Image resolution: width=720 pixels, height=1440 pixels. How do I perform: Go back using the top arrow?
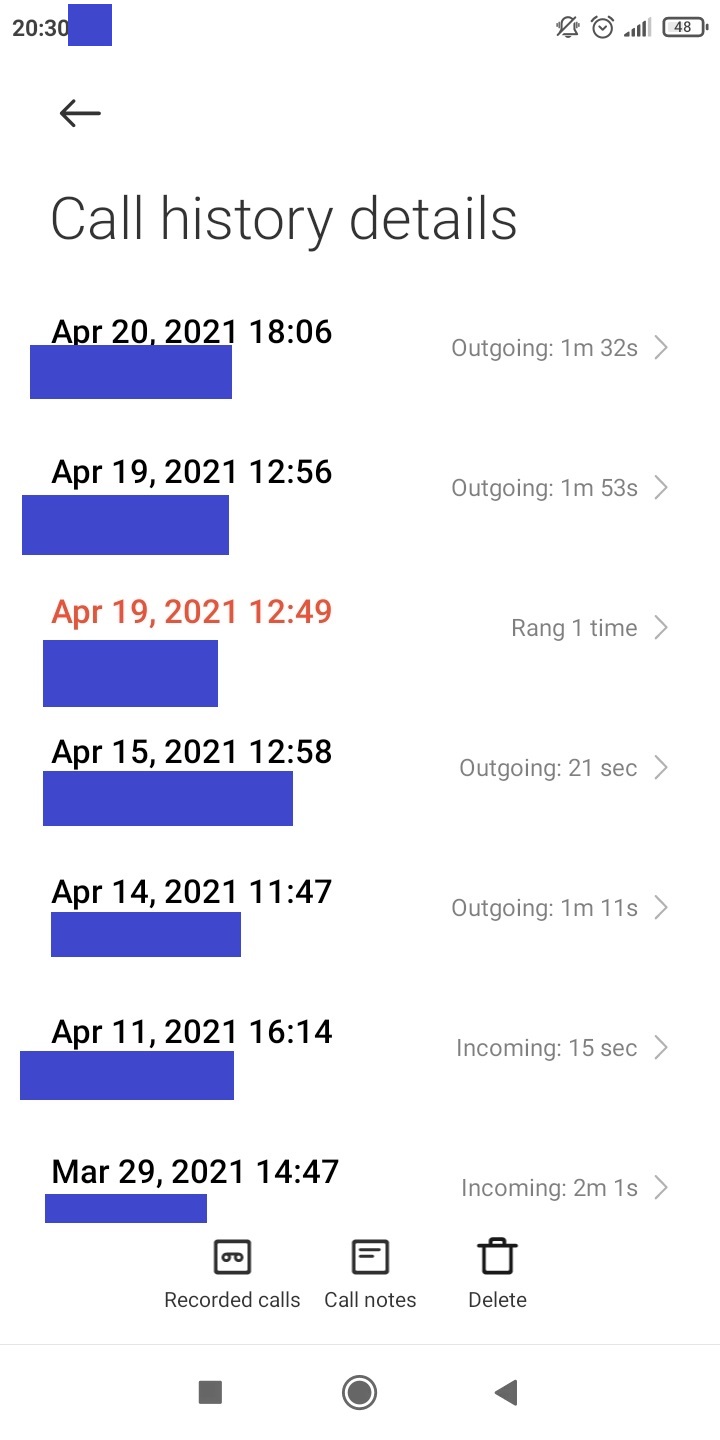pos(80,114)
